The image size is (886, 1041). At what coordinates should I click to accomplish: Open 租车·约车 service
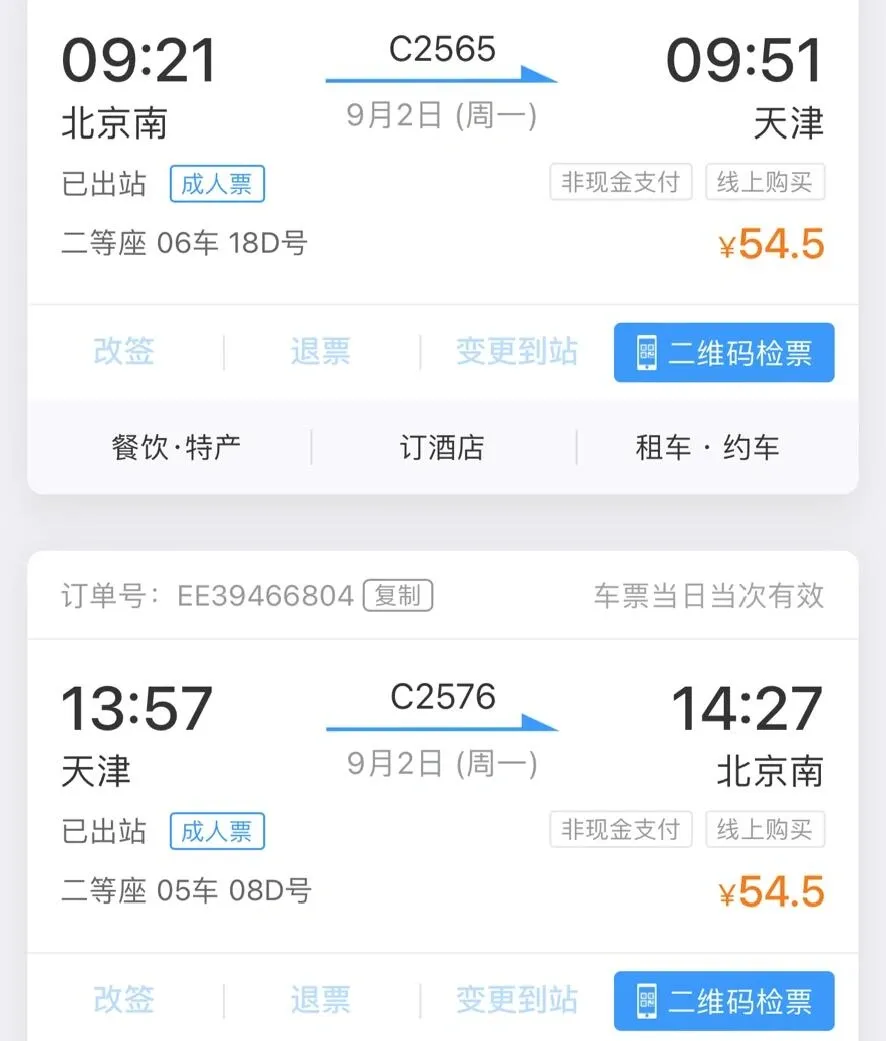click(707, 447)
